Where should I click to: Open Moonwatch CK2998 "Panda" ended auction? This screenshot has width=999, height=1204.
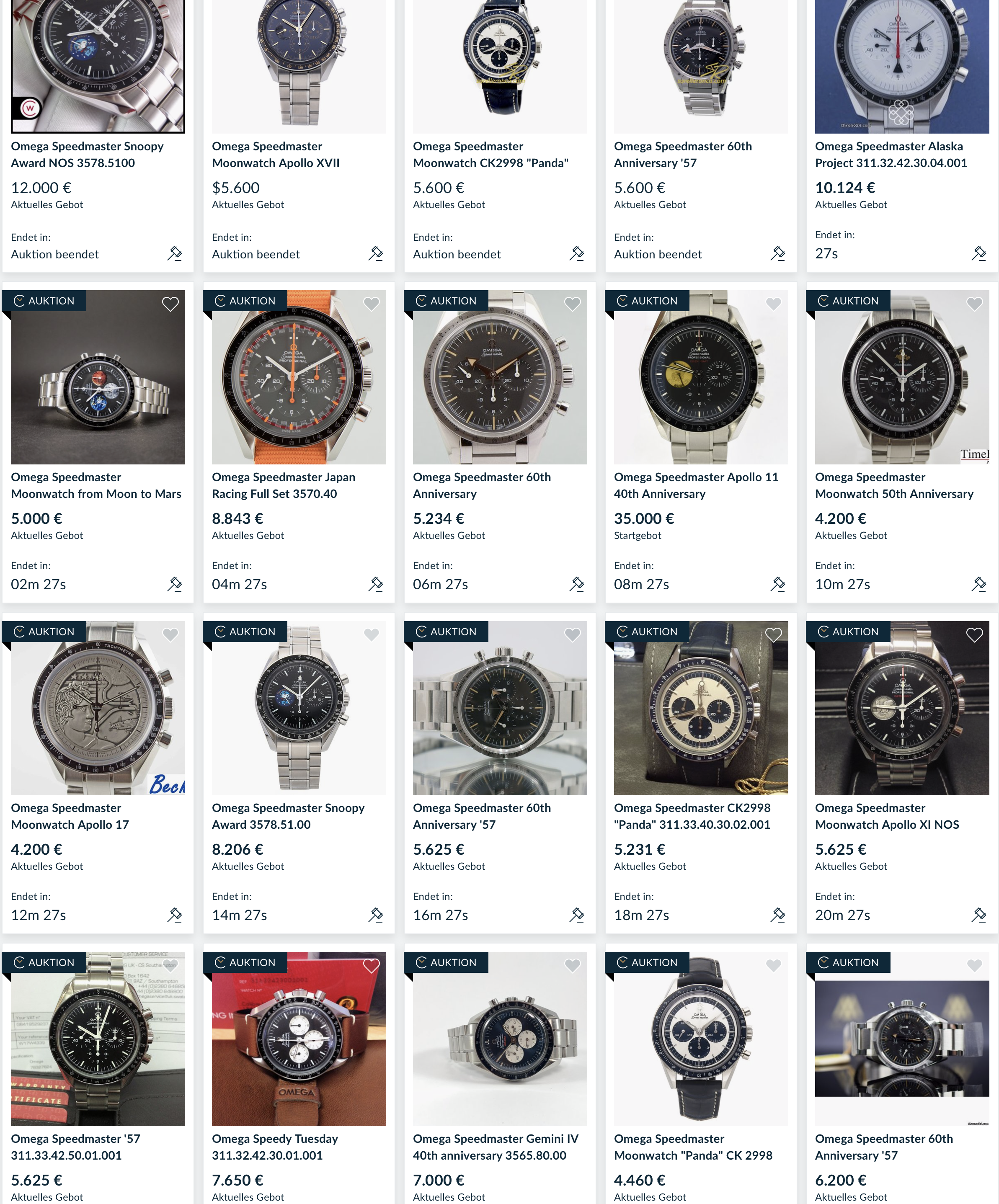490,155
